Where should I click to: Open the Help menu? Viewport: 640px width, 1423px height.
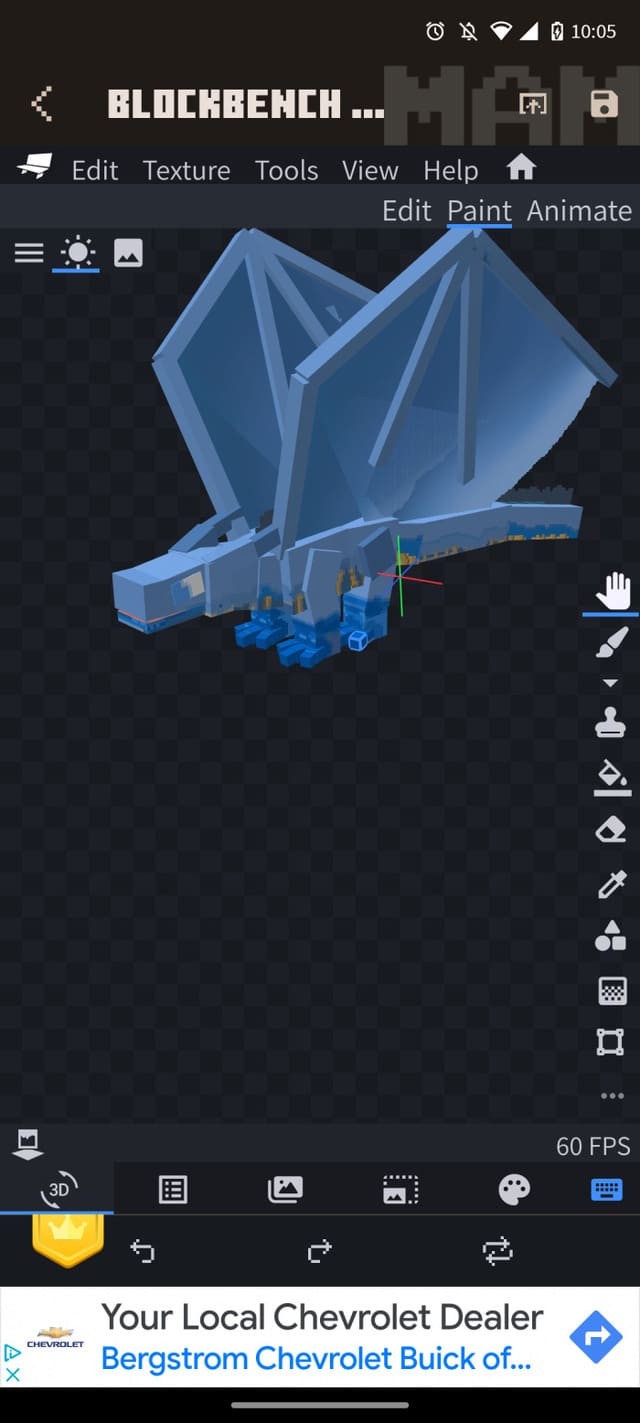click(x=450, y=170)
